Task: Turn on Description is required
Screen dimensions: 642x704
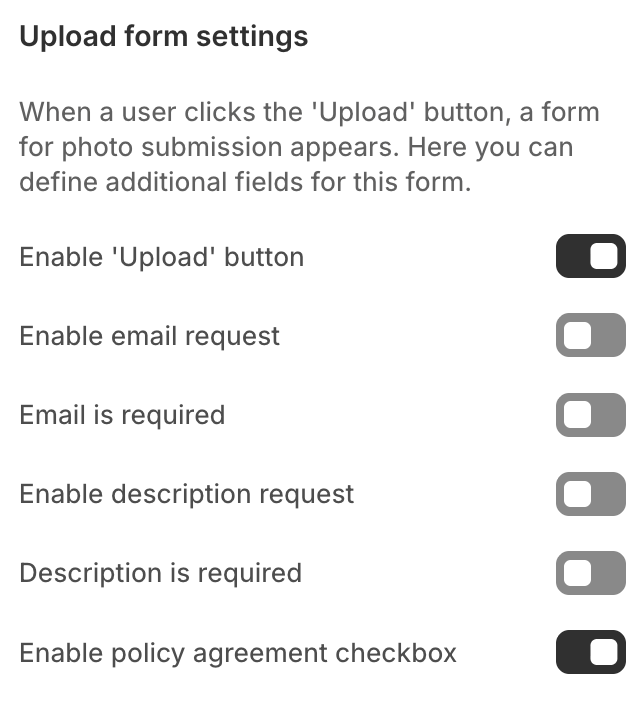Action: 590,573
